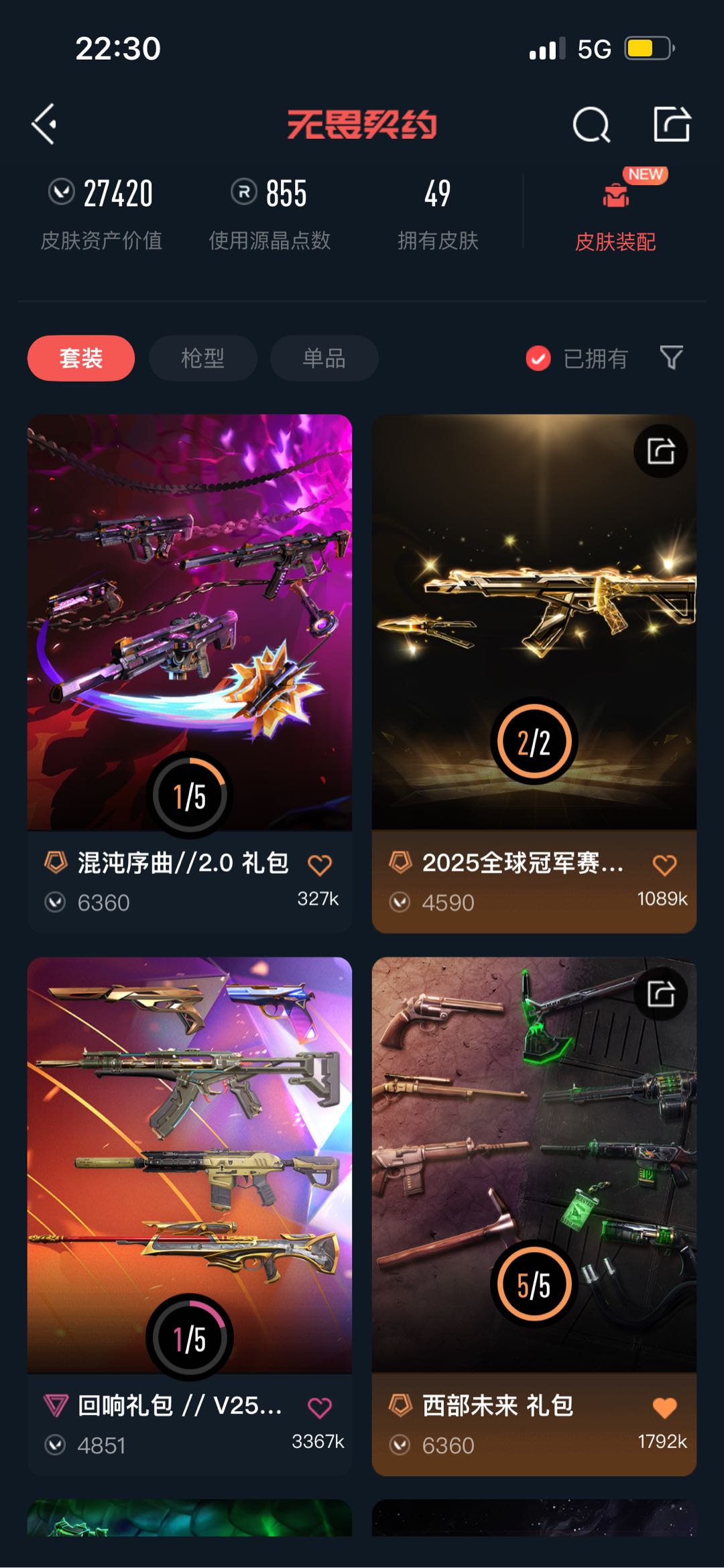Select the 套装 tab

pyautogui.click(x=81, y=358)
